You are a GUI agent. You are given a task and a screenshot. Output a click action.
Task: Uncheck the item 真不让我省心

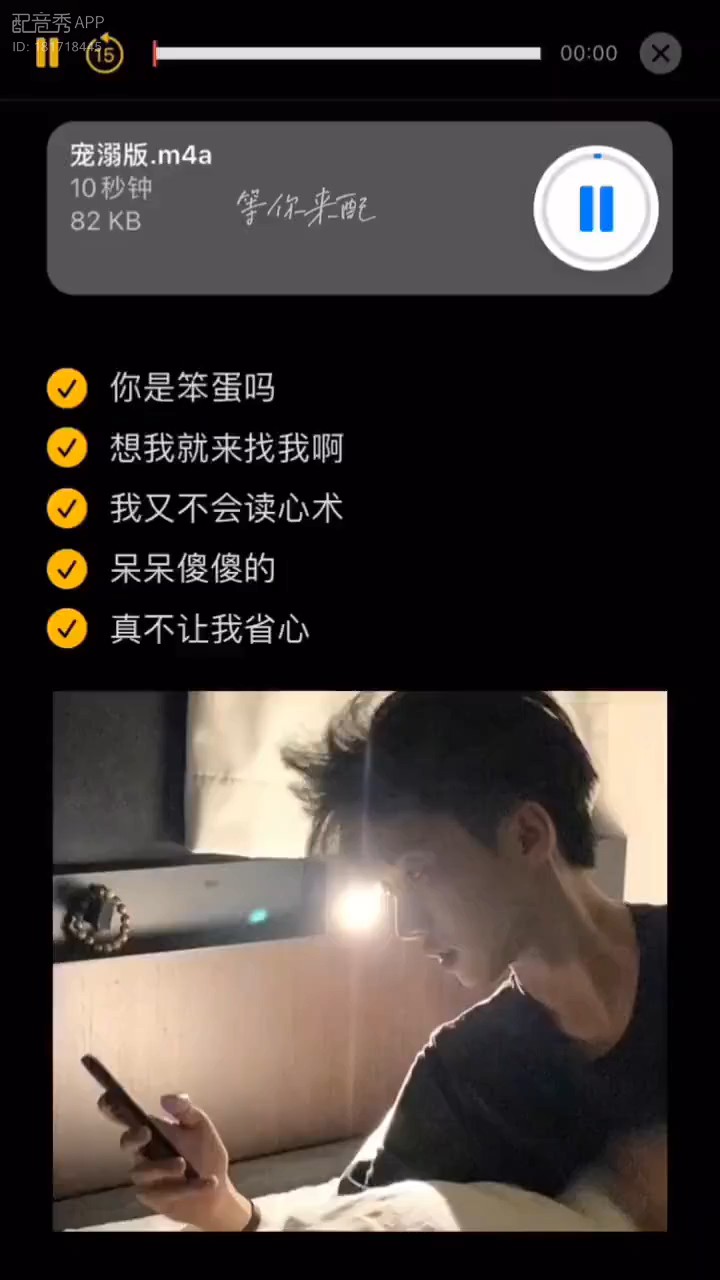point(67,629)
